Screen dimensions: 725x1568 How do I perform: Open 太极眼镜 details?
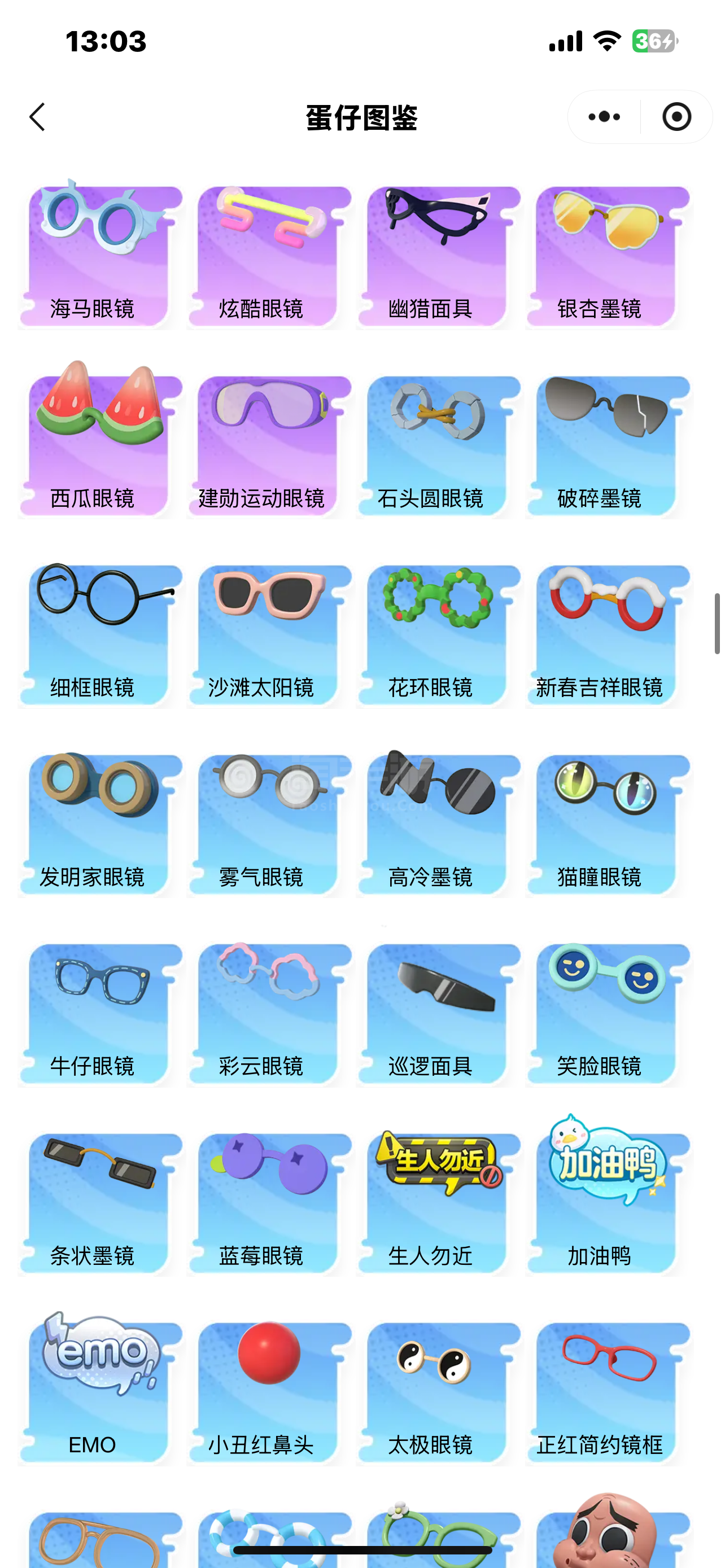point(438,1393)
